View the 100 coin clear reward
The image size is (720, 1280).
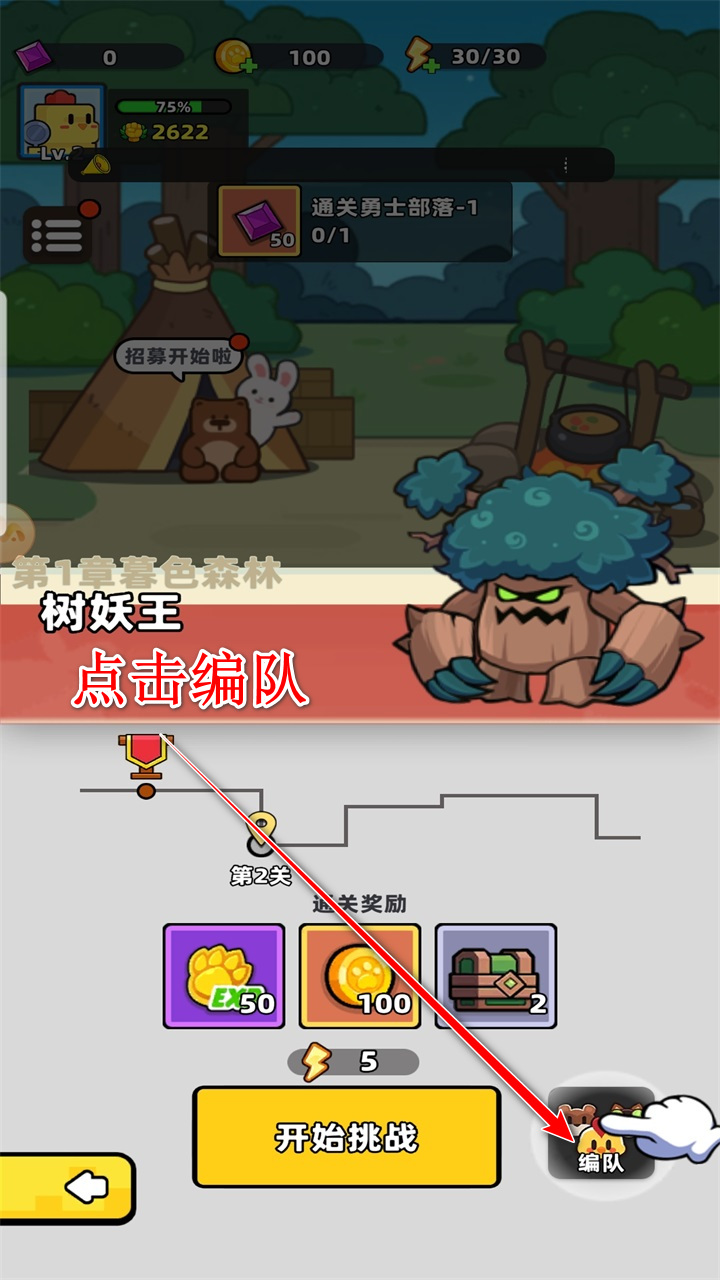coord(360,976)
